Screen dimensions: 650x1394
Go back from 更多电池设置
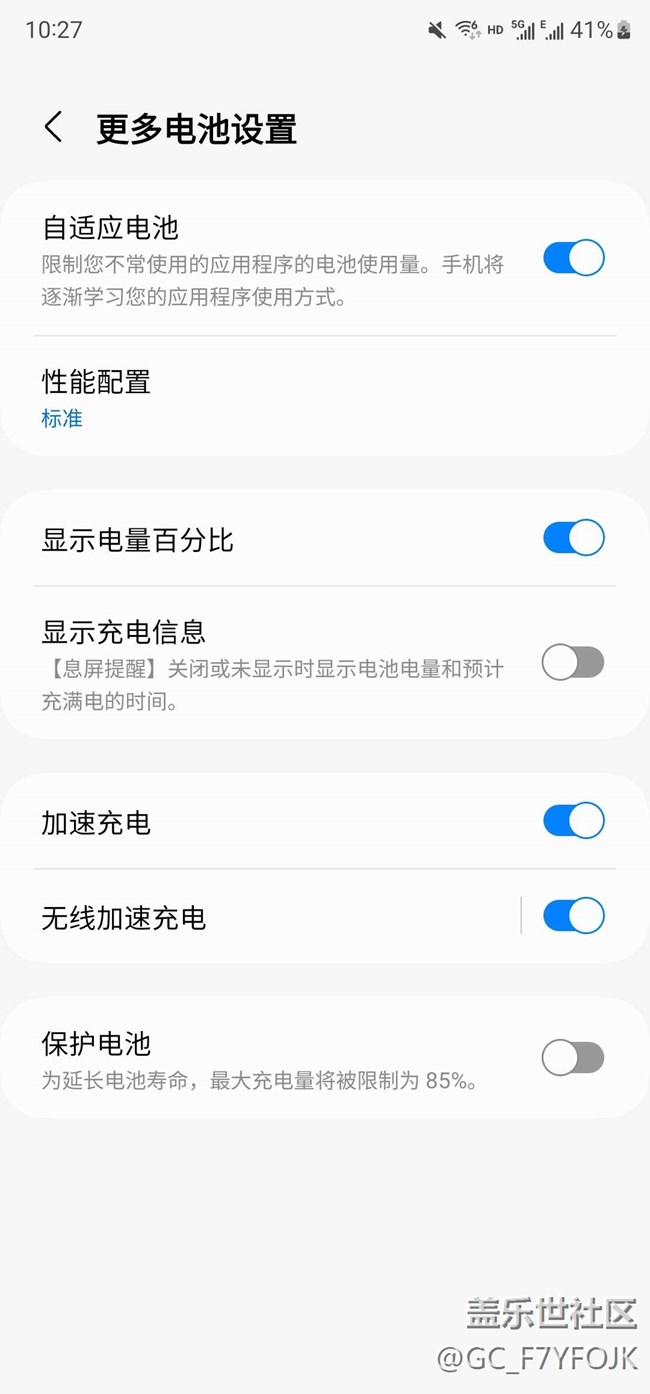(54, 128)
